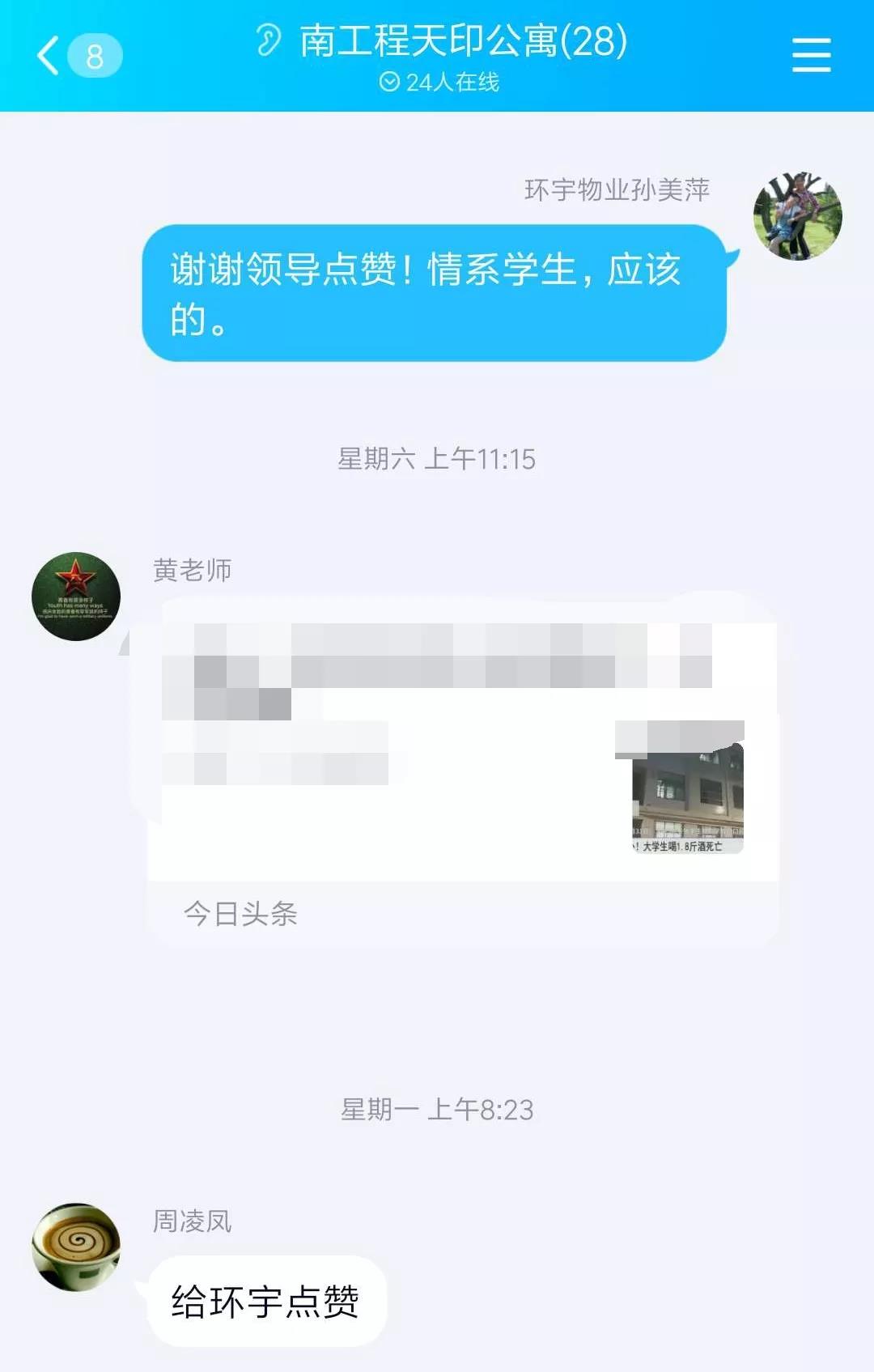
Task: View 周凌凤's coffee avatar profile
Action: (76, 1247)
